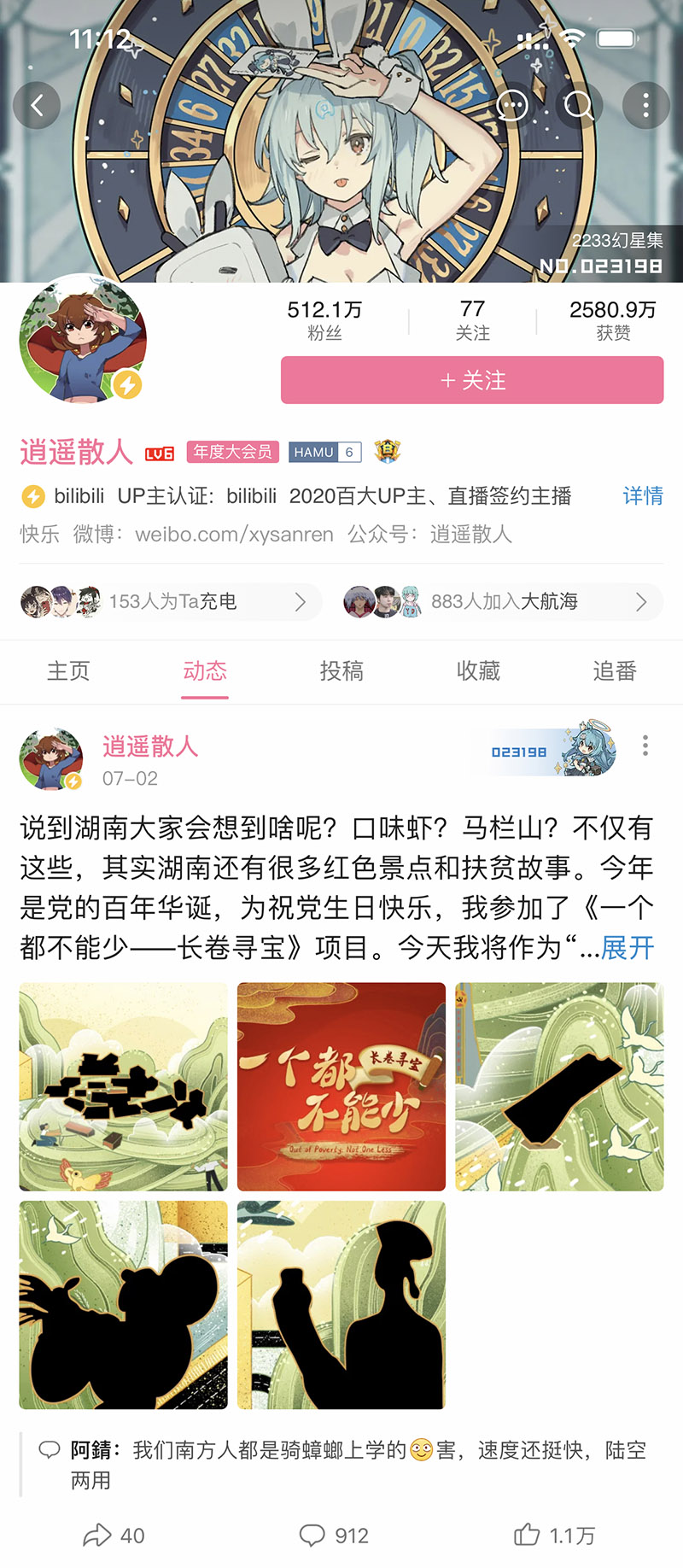683x1568 pixels.
Task: Click the lightning charge badge on avatar
Action: pyautogui.click(x=126, y=384)
